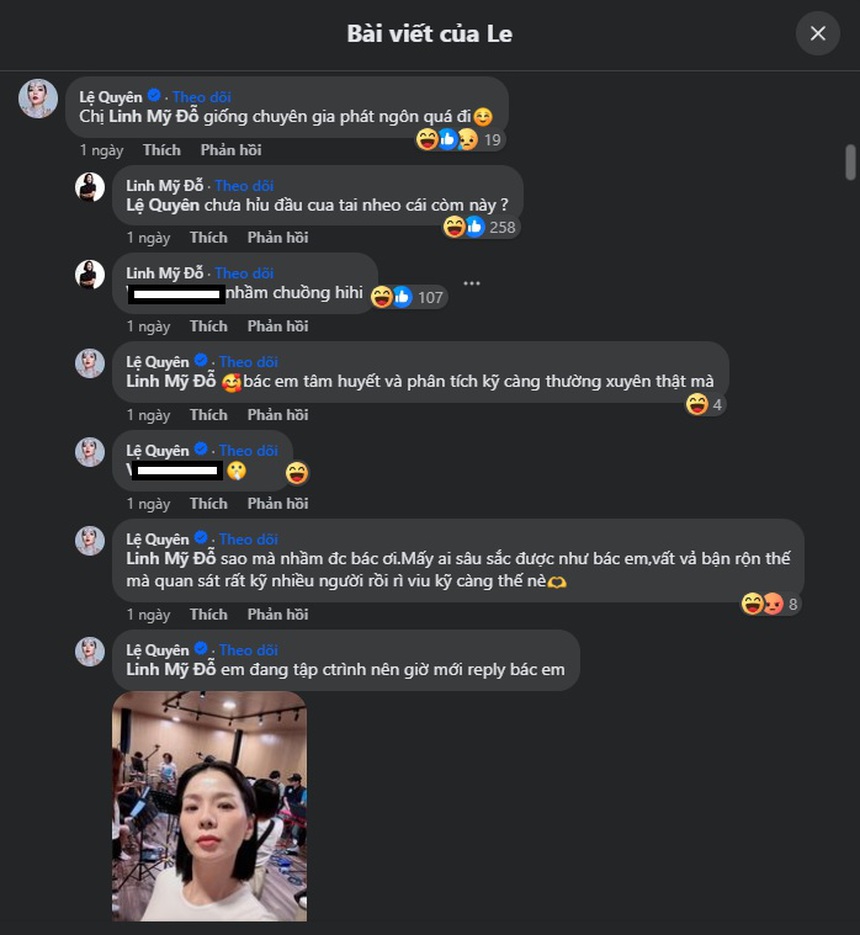Follow Lệ Quyên from the top comment
Viewport: 860px width, 935px height.
pyautogui.click(x=201, y=97)
